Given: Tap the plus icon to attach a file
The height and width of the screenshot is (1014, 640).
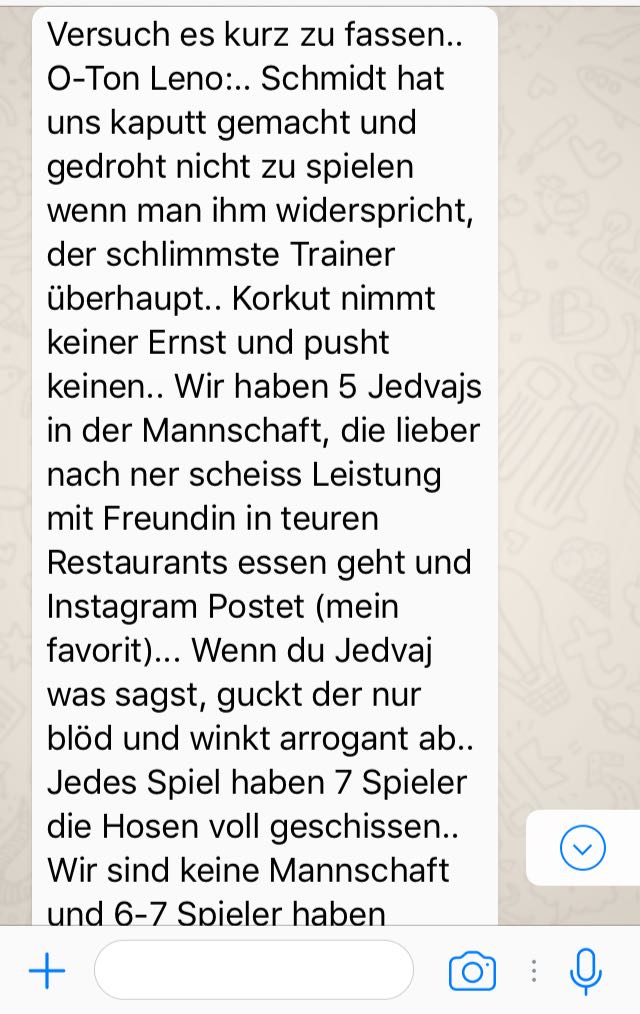Looking at the screenshot, I should tap(47, 970).
